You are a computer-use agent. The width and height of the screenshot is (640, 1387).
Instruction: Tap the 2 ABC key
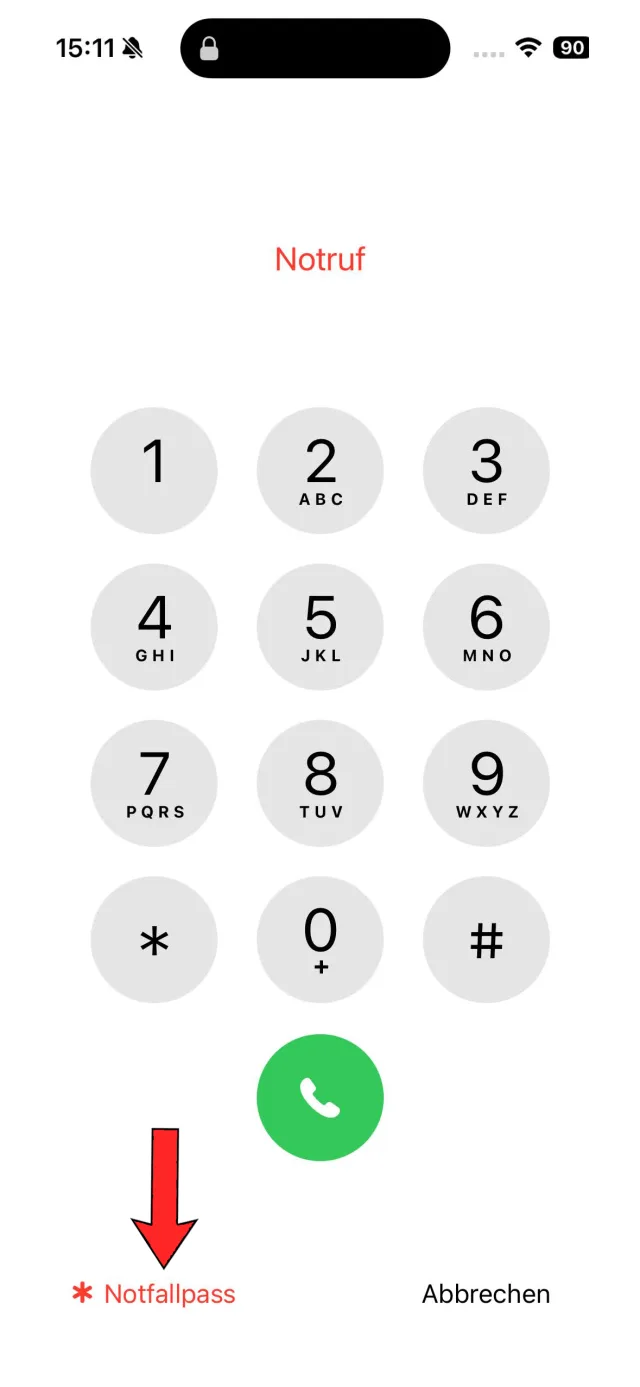(320, 470)
